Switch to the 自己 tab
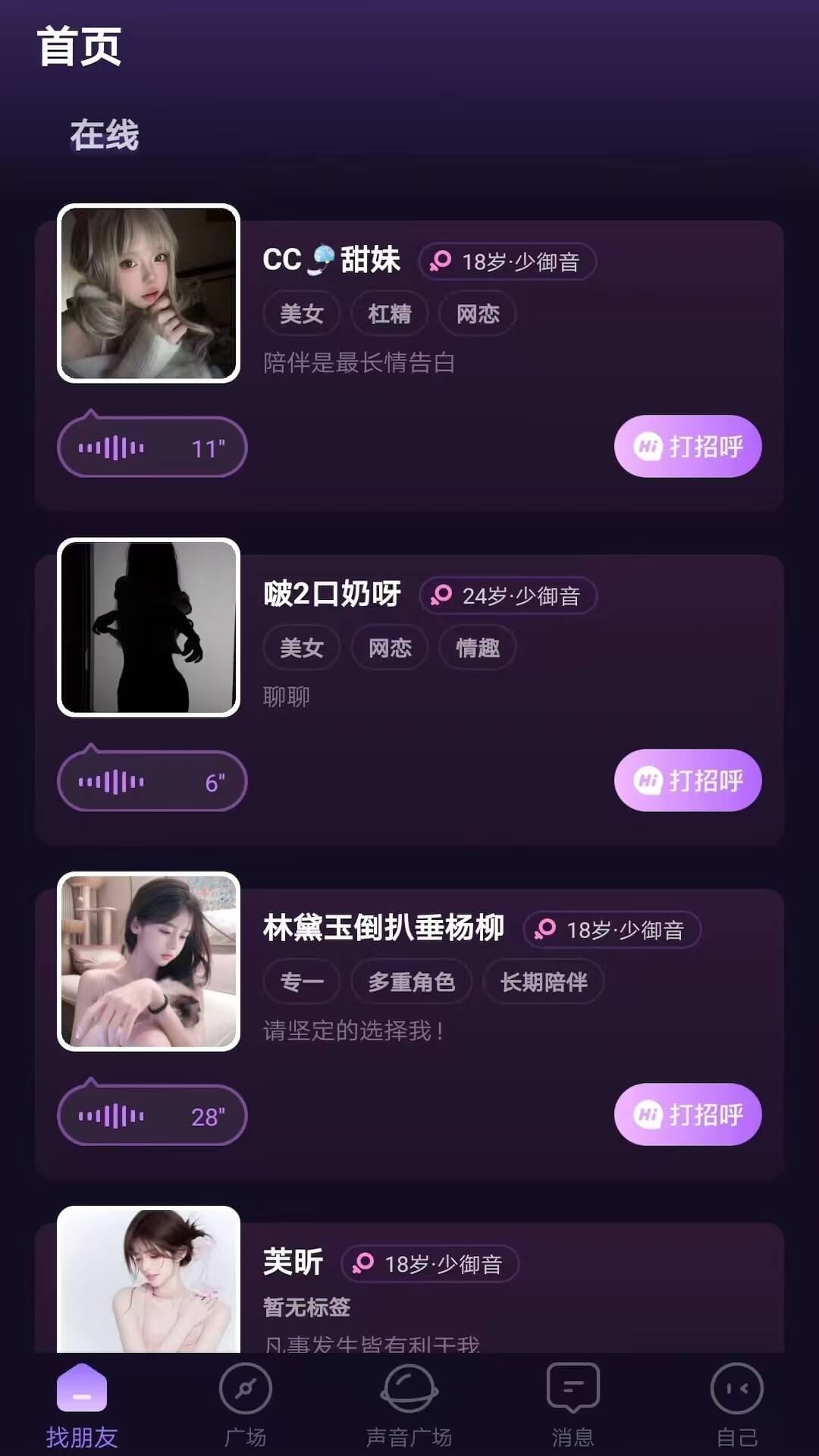 [x=736, y=1404]
